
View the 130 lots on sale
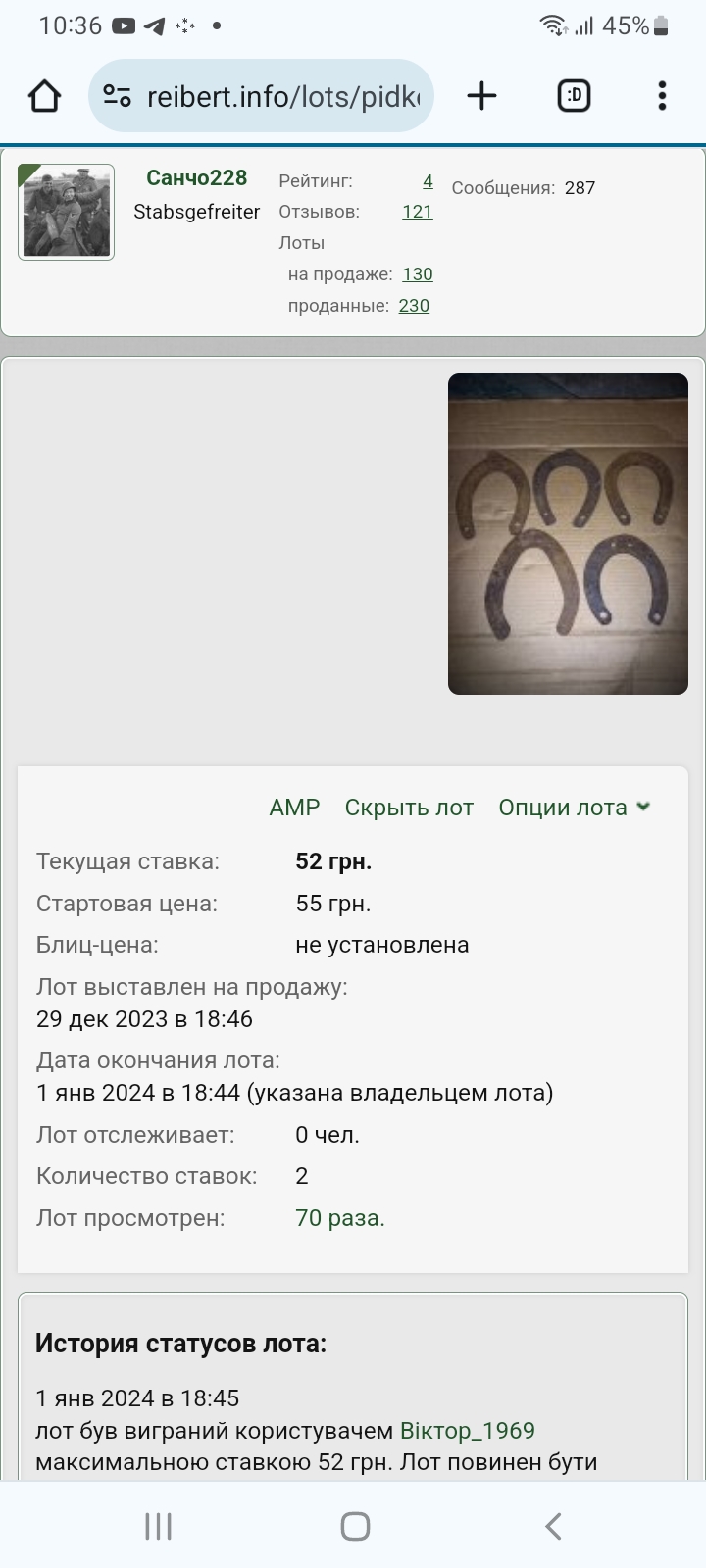pos(417,274)
